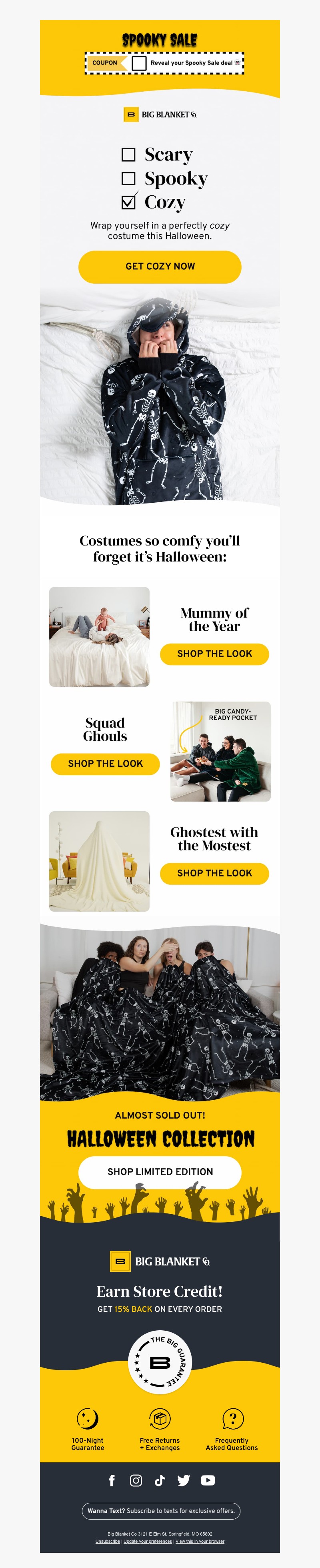Tap SHOP LIMITED EDITION button
This screenshot has height=1568, width=320.
point(160,1171)
